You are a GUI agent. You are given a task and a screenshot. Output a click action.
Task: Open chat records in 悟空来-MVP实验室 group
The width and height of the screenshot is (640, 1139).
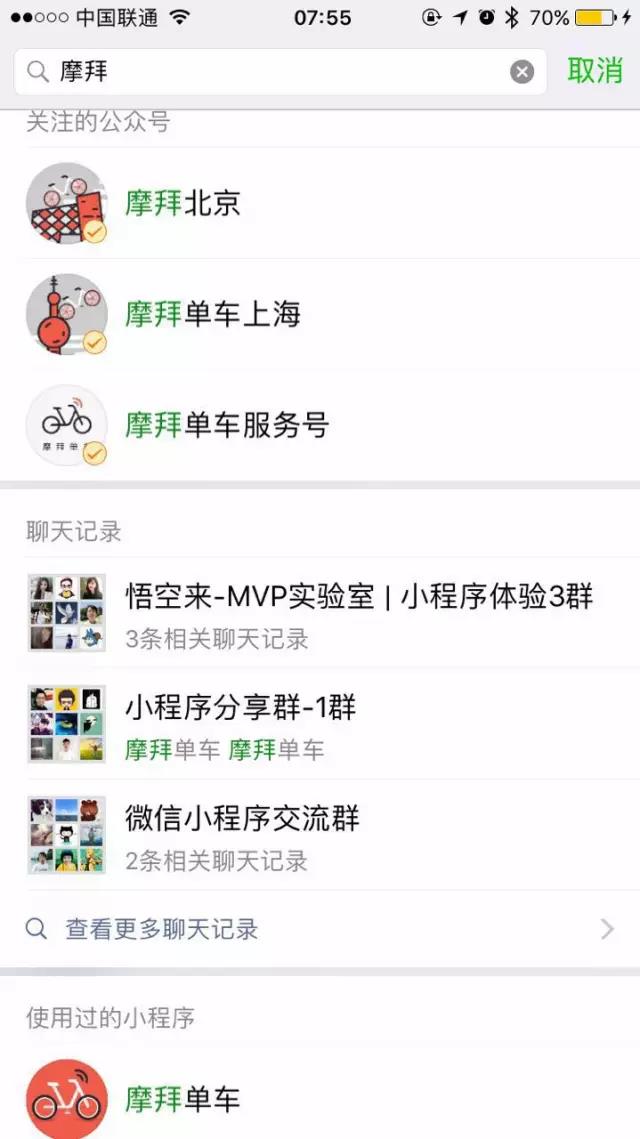coord(320,613)
